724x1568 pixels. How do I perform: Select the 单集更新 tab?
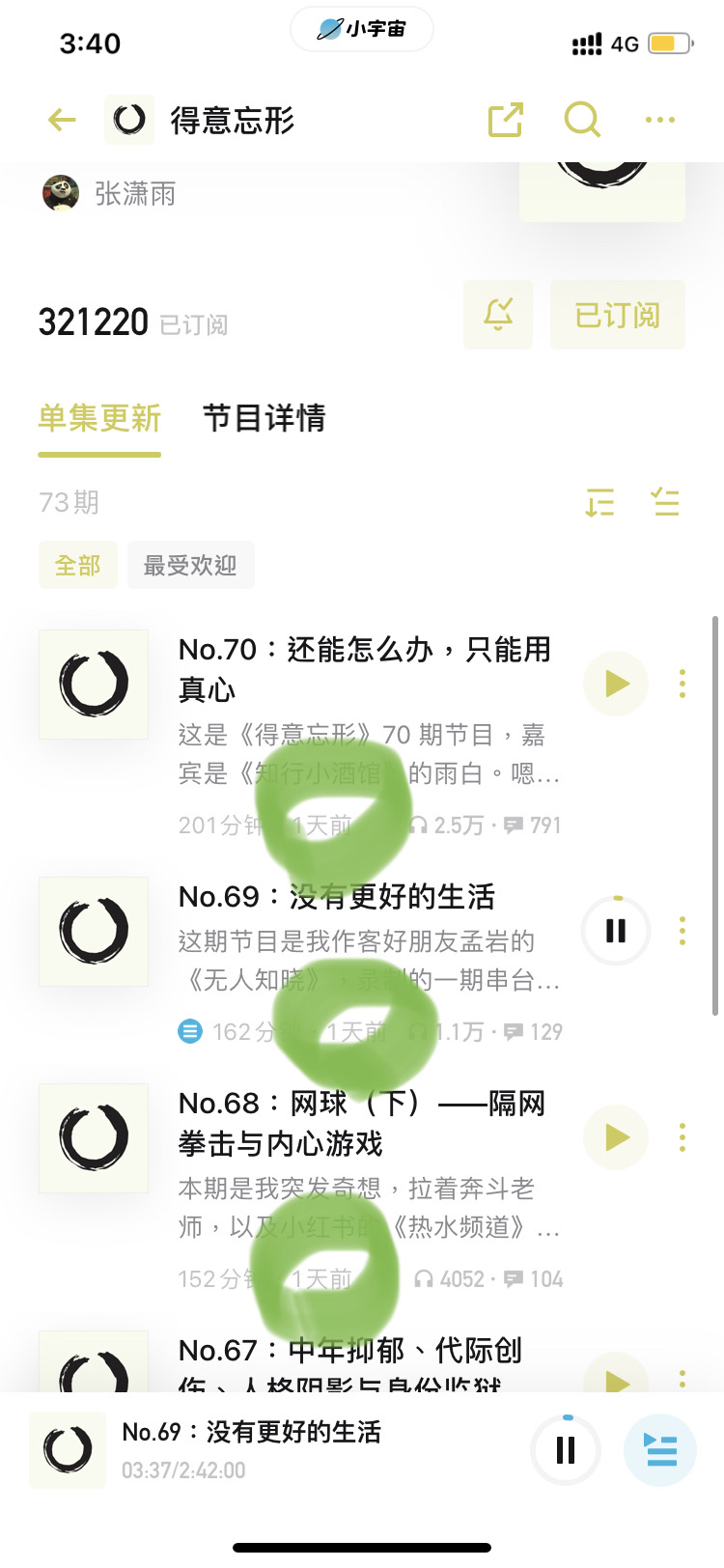[99, 418]
